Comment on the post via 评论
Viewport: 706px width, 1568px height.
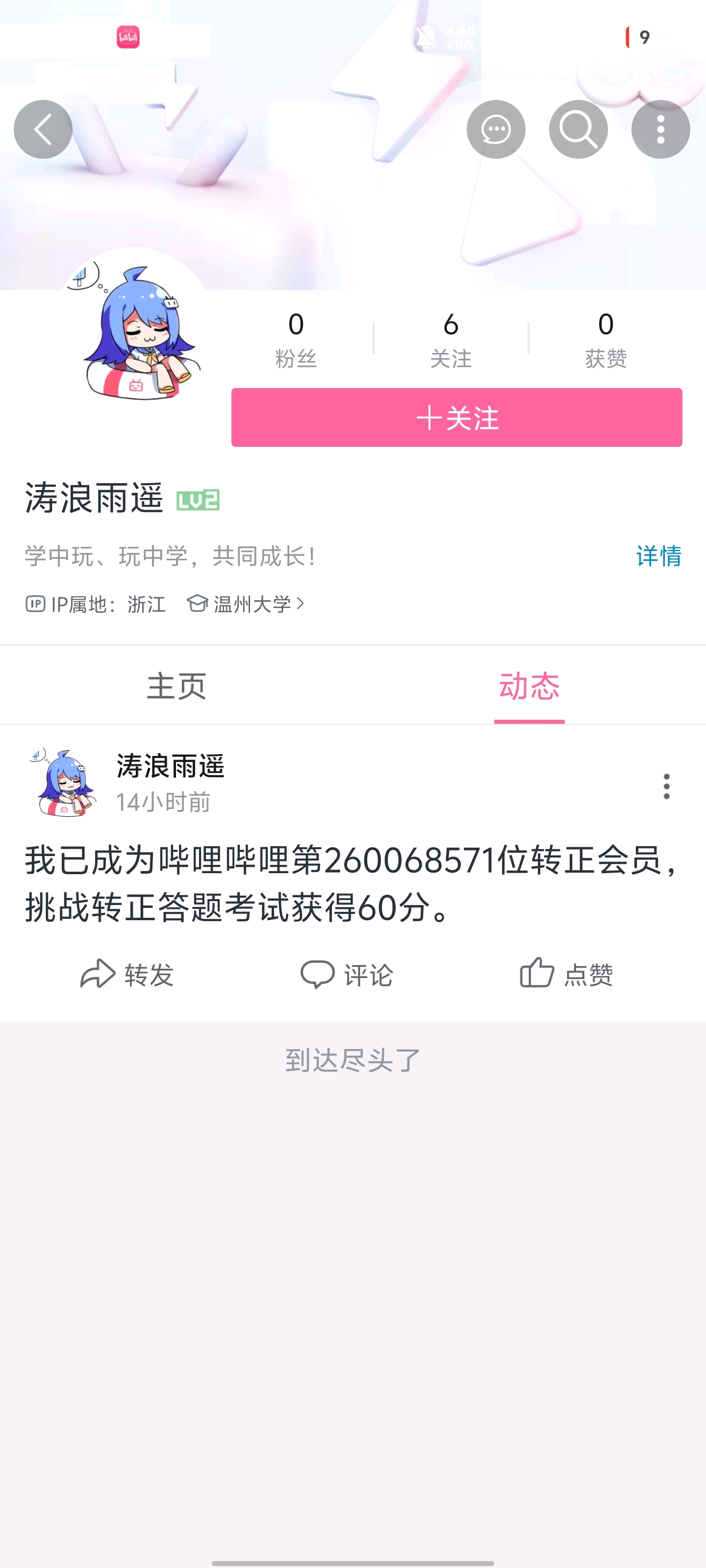[347, 974]
